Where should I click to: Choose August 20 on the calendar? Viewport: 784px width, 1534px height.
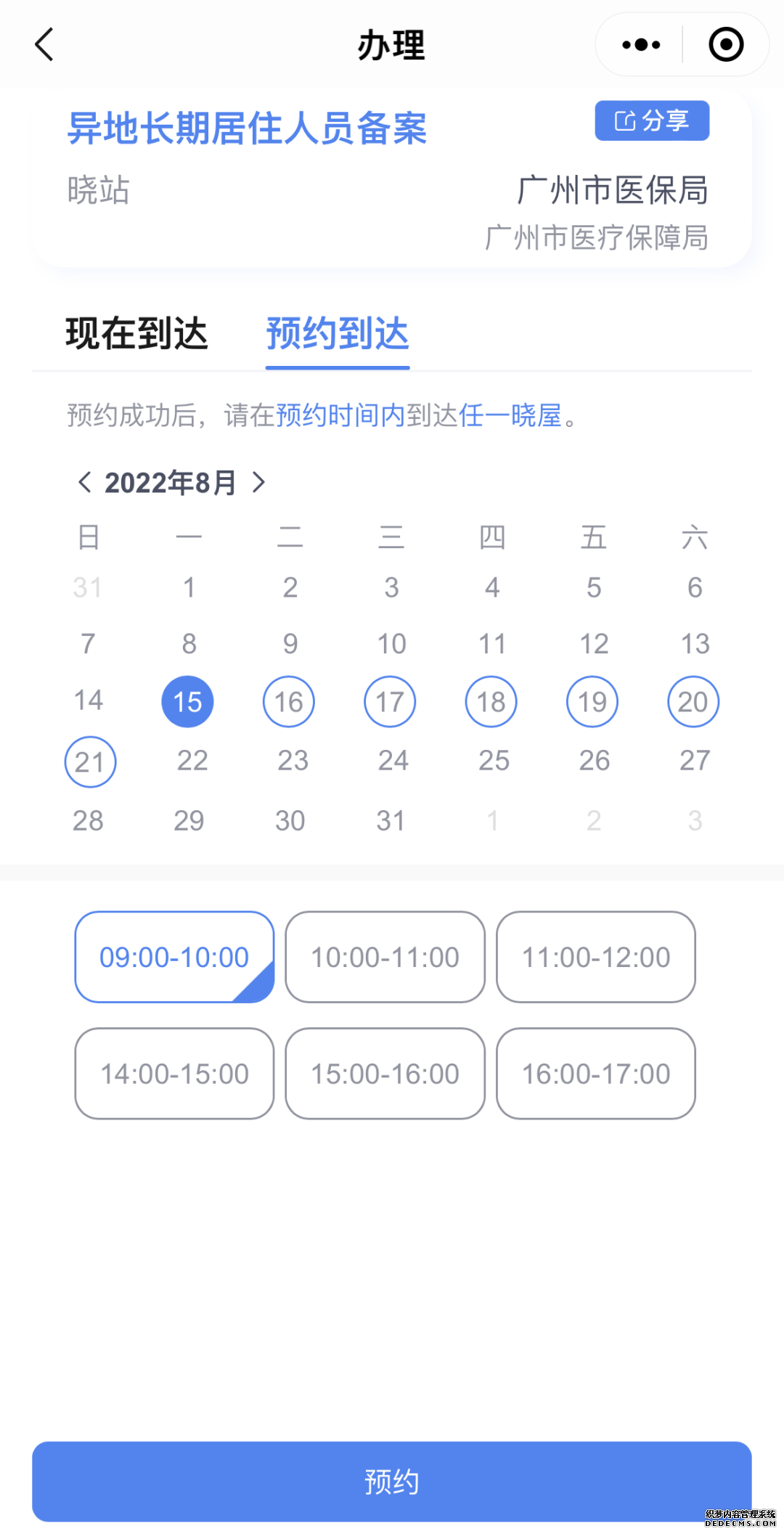point(693,702)
